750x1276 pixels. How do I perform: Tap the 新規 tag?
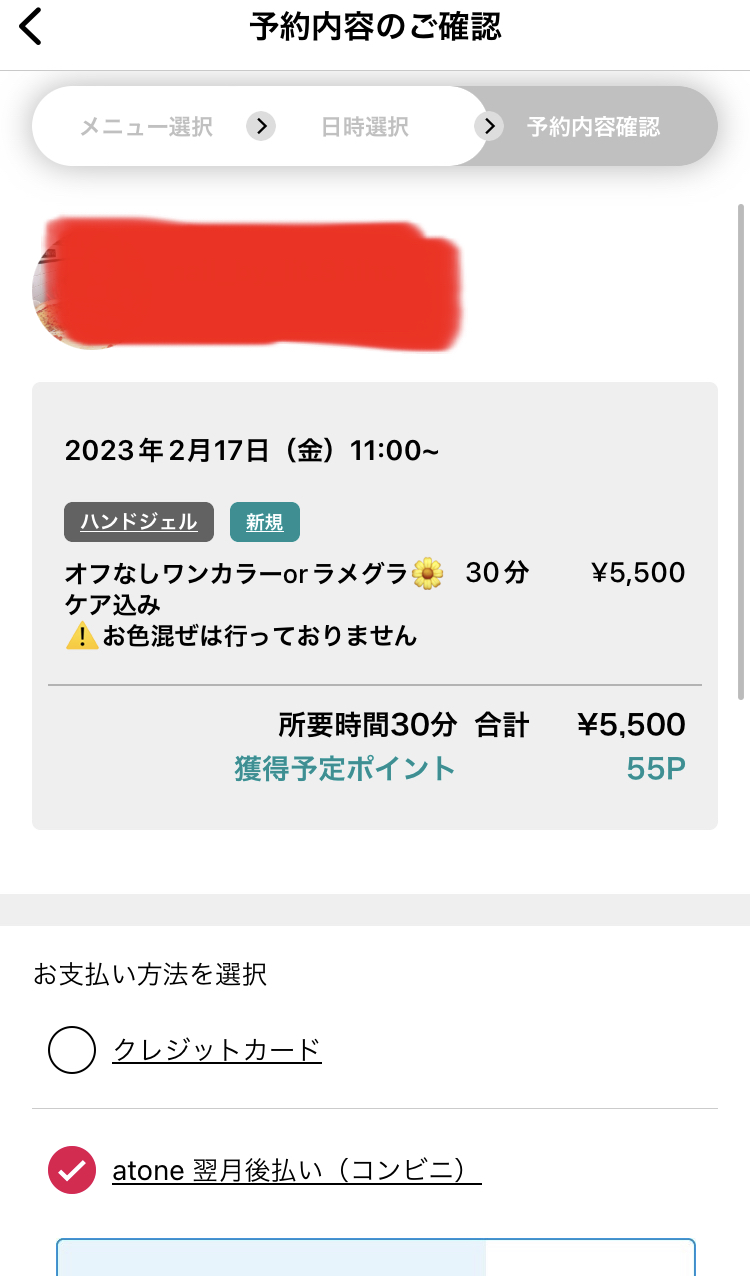(x=265, y=522)
